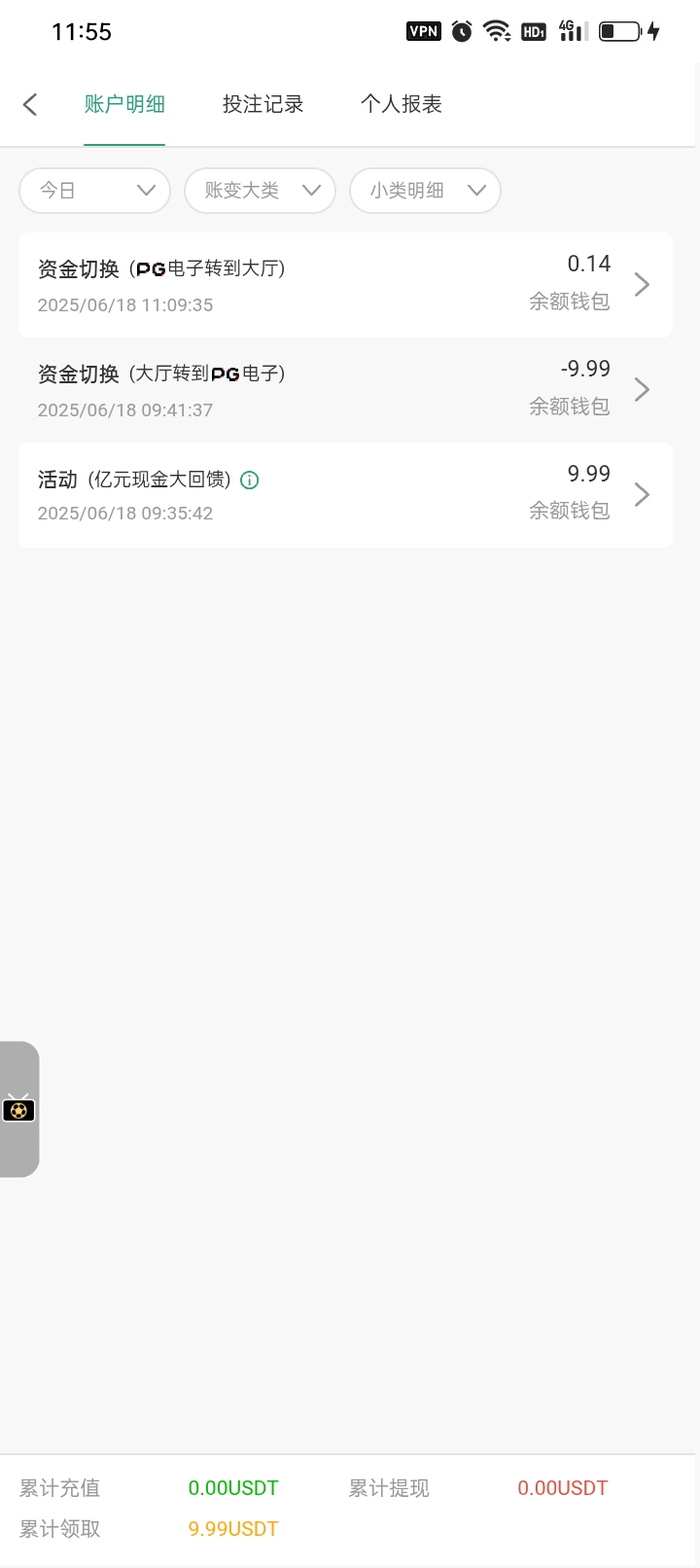The image size is (700, 1568).
Task: Expand the 账变大类 dropdown
Action: click(x=261, y=191)
